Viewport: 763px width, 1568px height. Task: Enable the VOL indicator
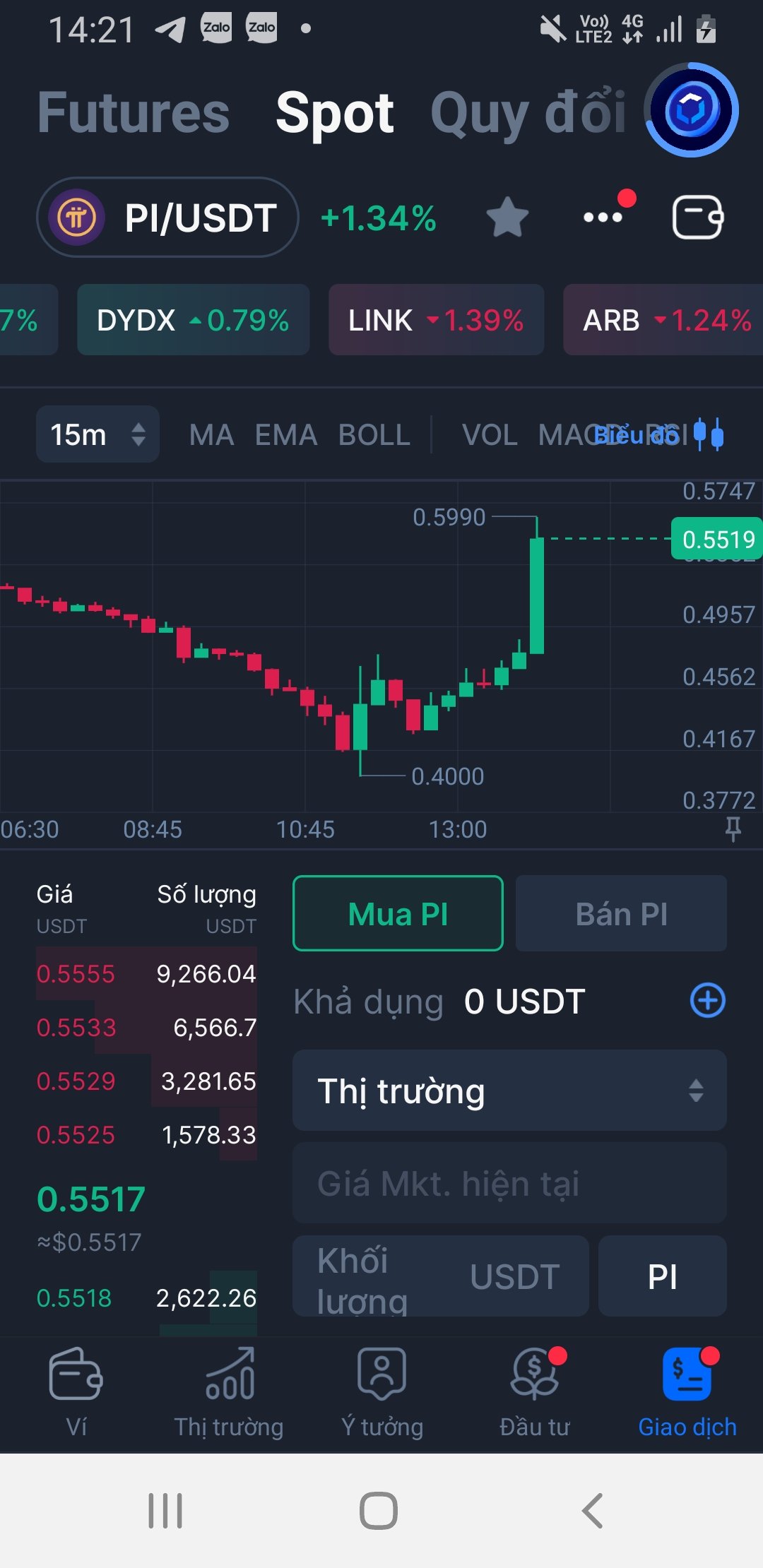489,435
